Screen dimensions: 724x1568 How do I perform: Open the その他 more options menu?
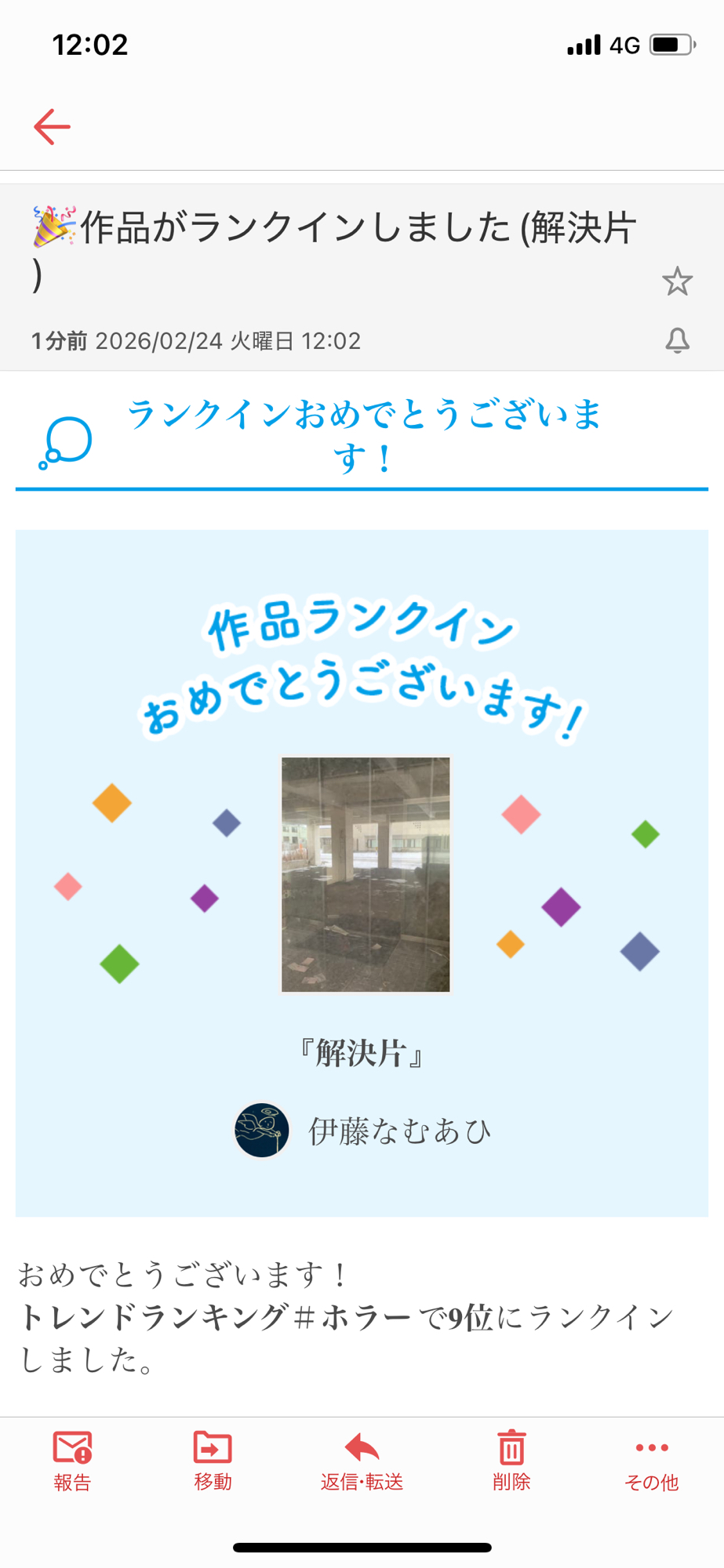click(x=652, y=1461)
